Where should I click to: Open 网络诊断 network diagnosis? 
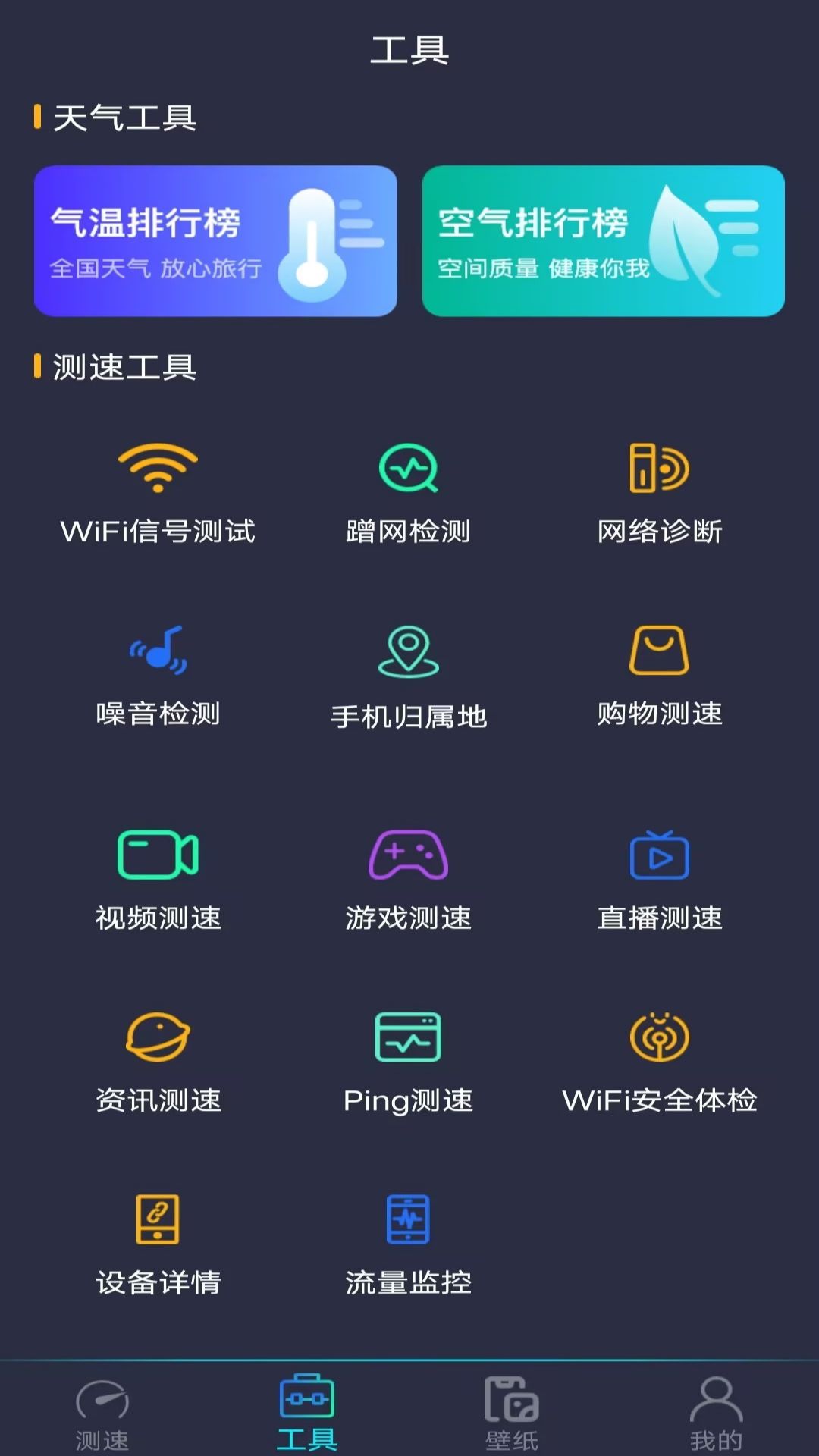(x=660, y=494)
